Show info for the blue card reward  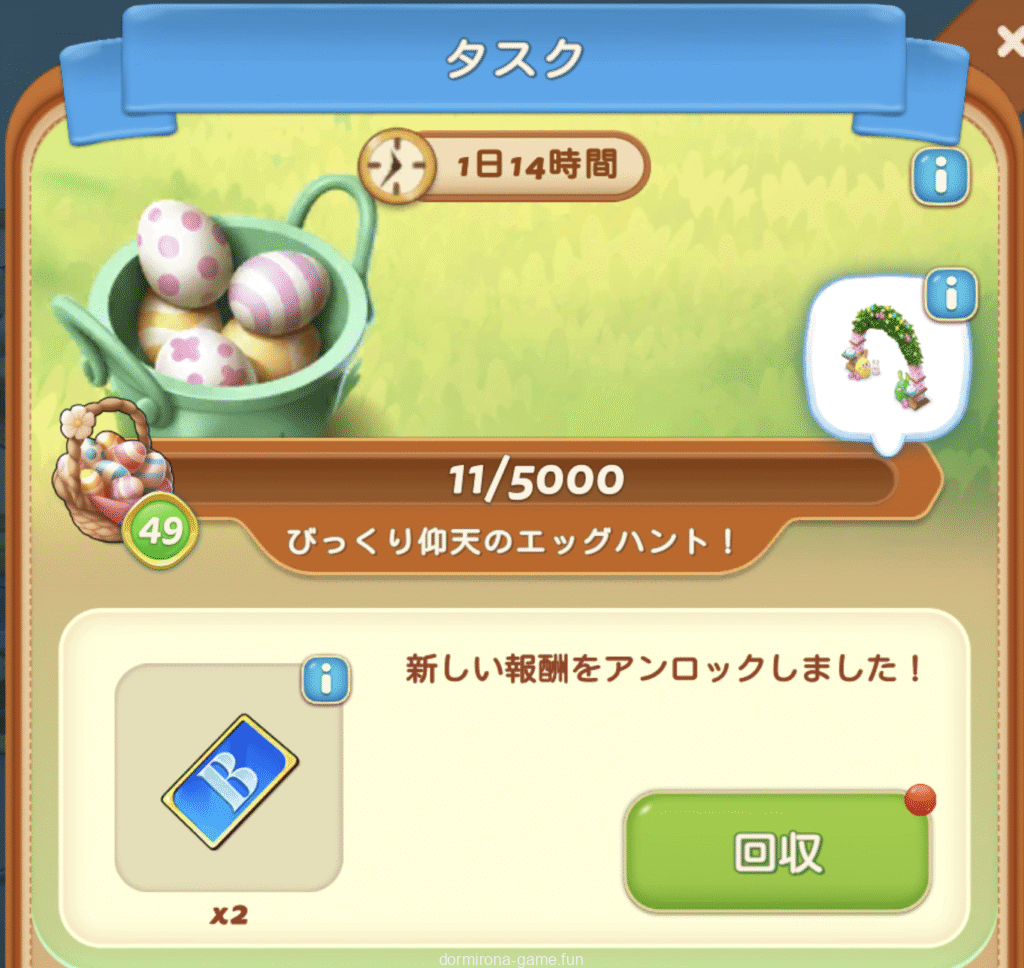(325, 682)
